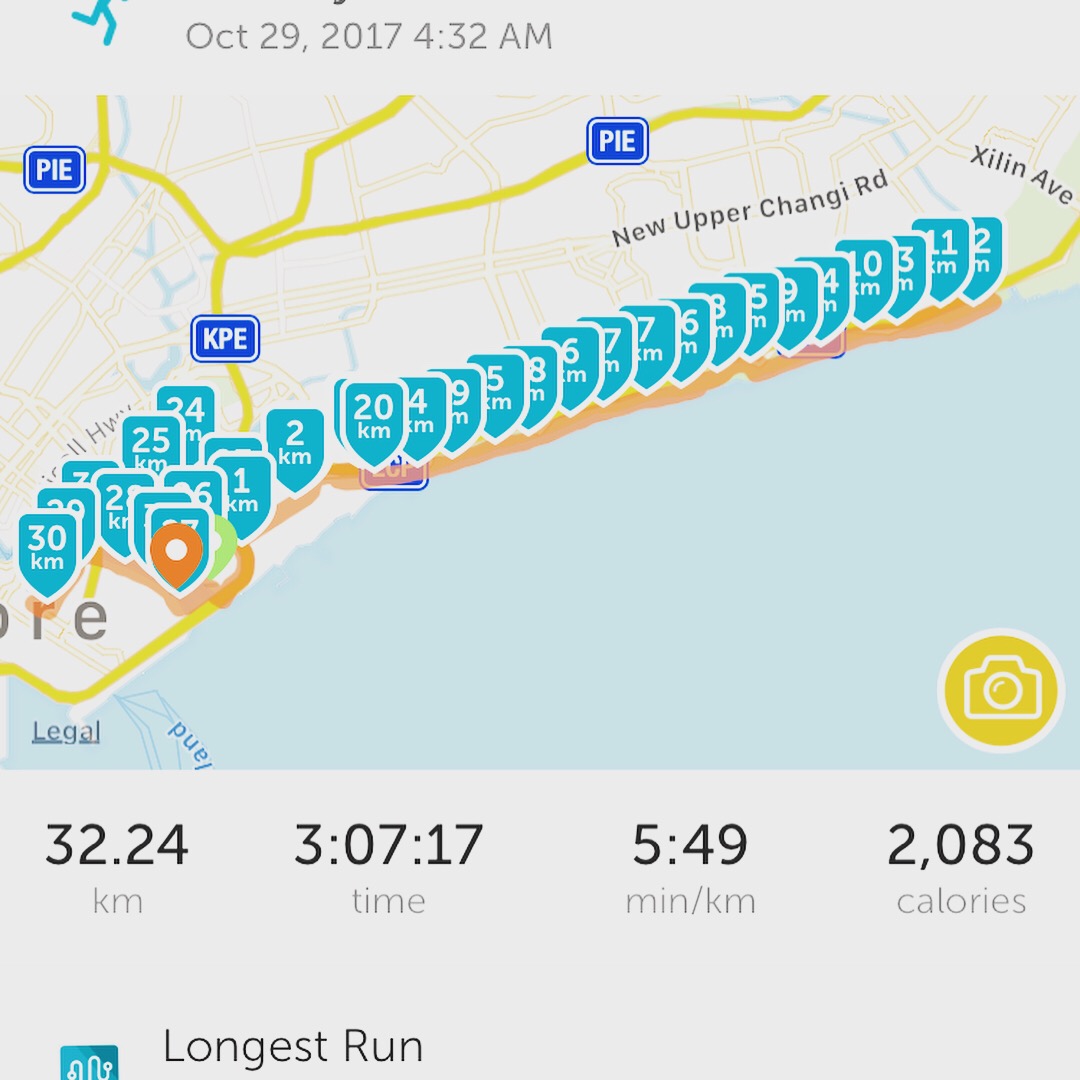Open the Longest Run achievement row

pyautogui.click(x=292, y=1049)
